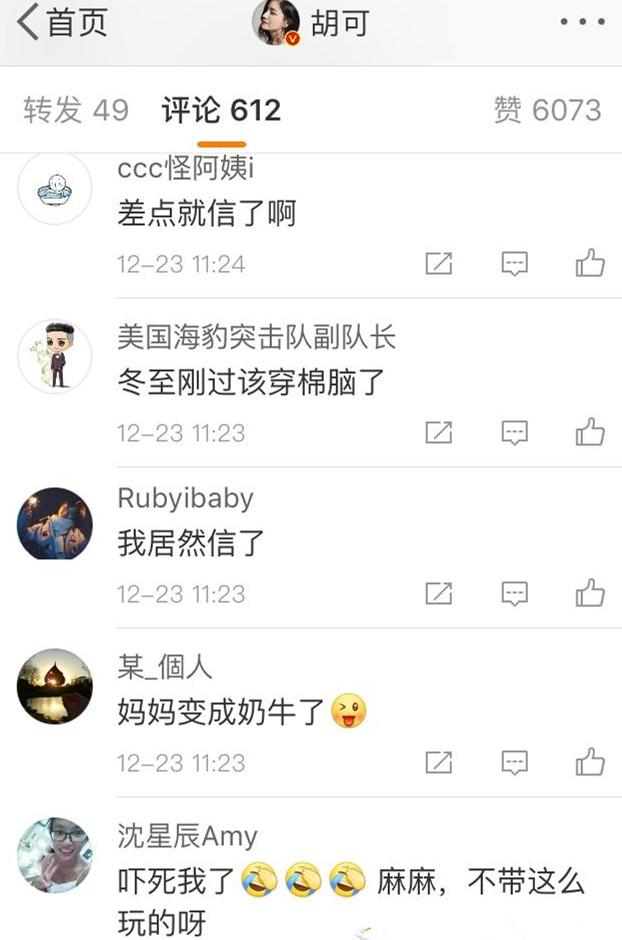Screen dimensions: 622x940
Task: Open 胡可's profile avatar
Action: pyautogui.click(x=276, y=23)
